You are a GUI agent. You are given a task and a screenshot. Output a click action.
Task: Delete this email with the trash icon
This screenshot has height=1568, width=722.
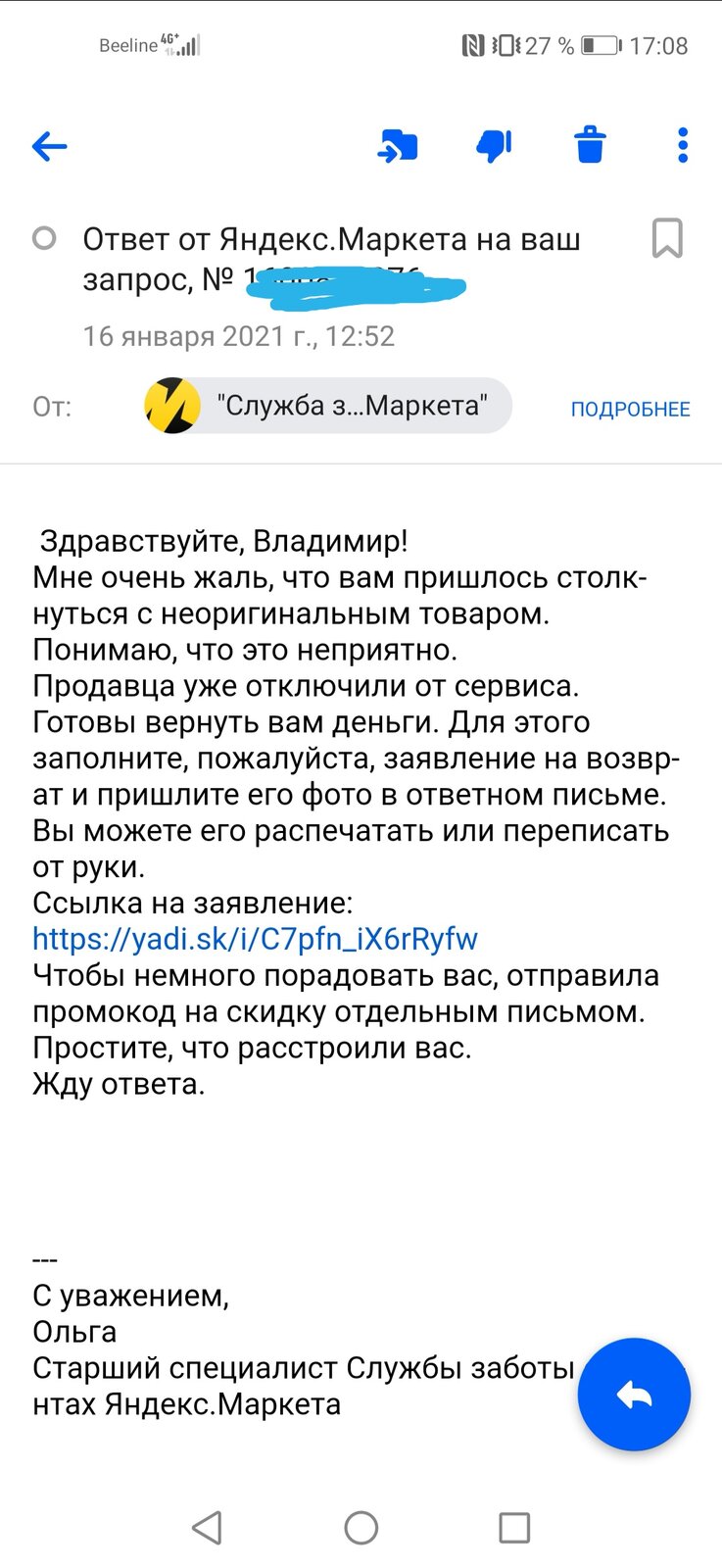[x=590, y=145]
